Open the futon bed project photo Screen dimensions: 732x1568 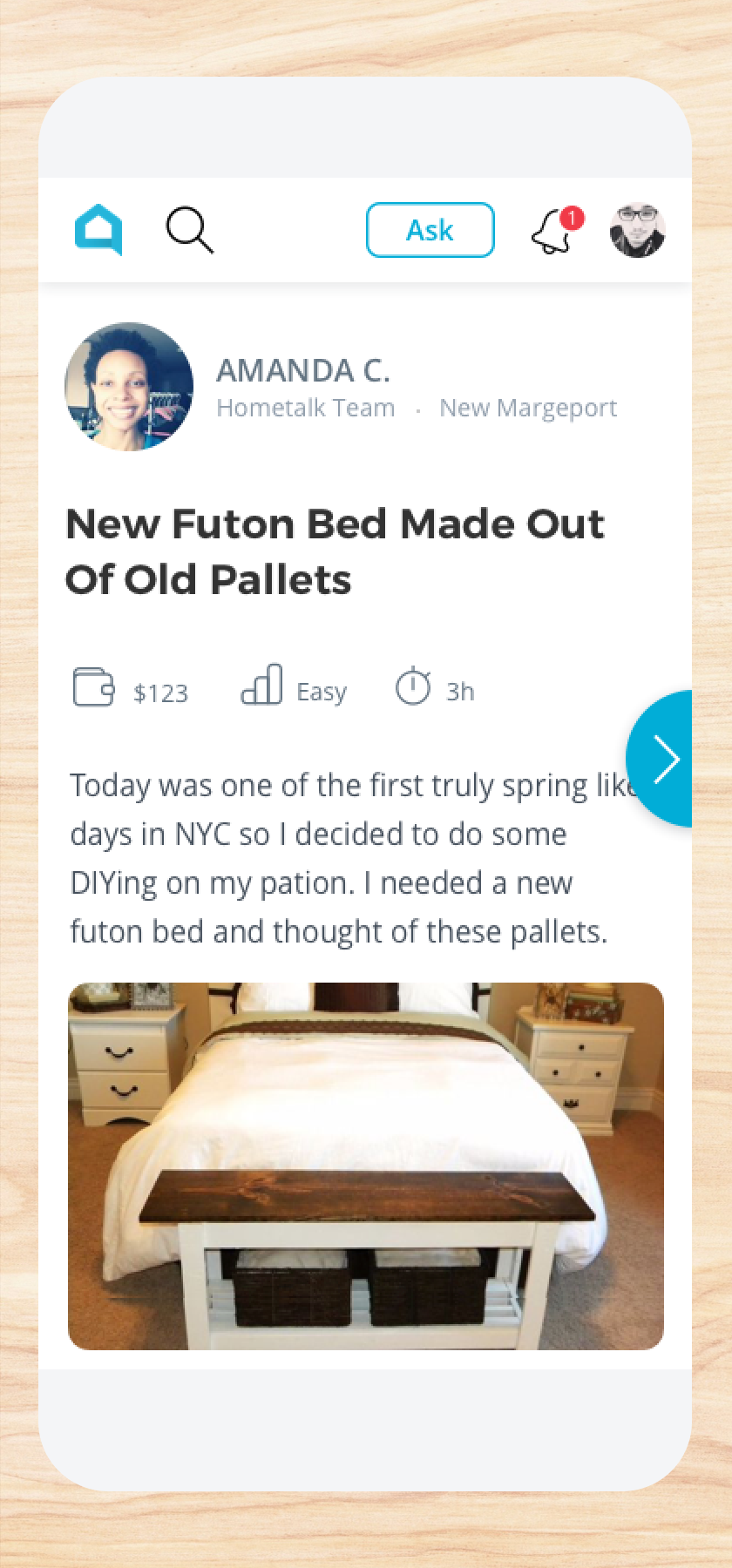[366, 1166]
